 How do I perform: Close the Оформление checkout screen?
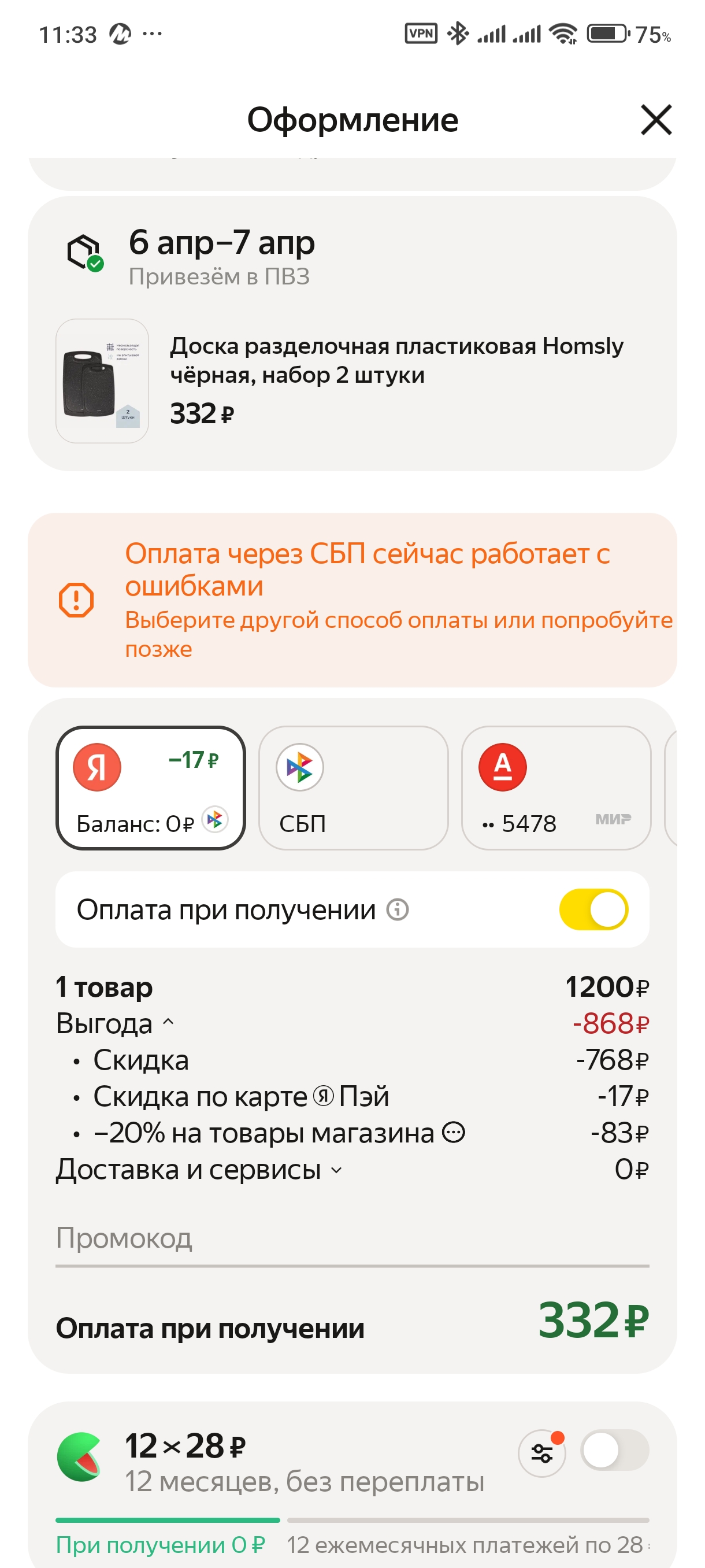point(656,119)
